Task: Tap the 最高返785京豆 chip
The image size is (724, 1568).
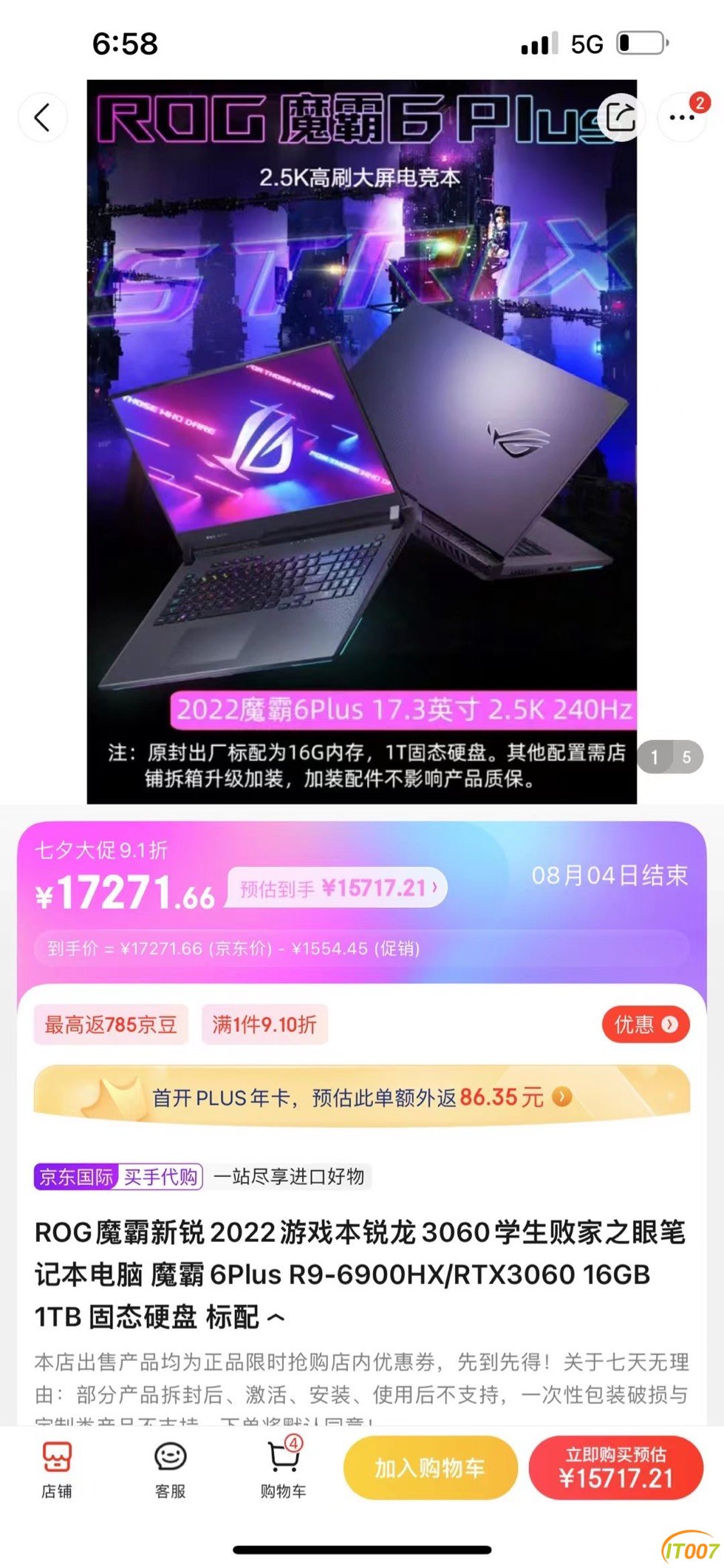Action: tap(111, 1025)
